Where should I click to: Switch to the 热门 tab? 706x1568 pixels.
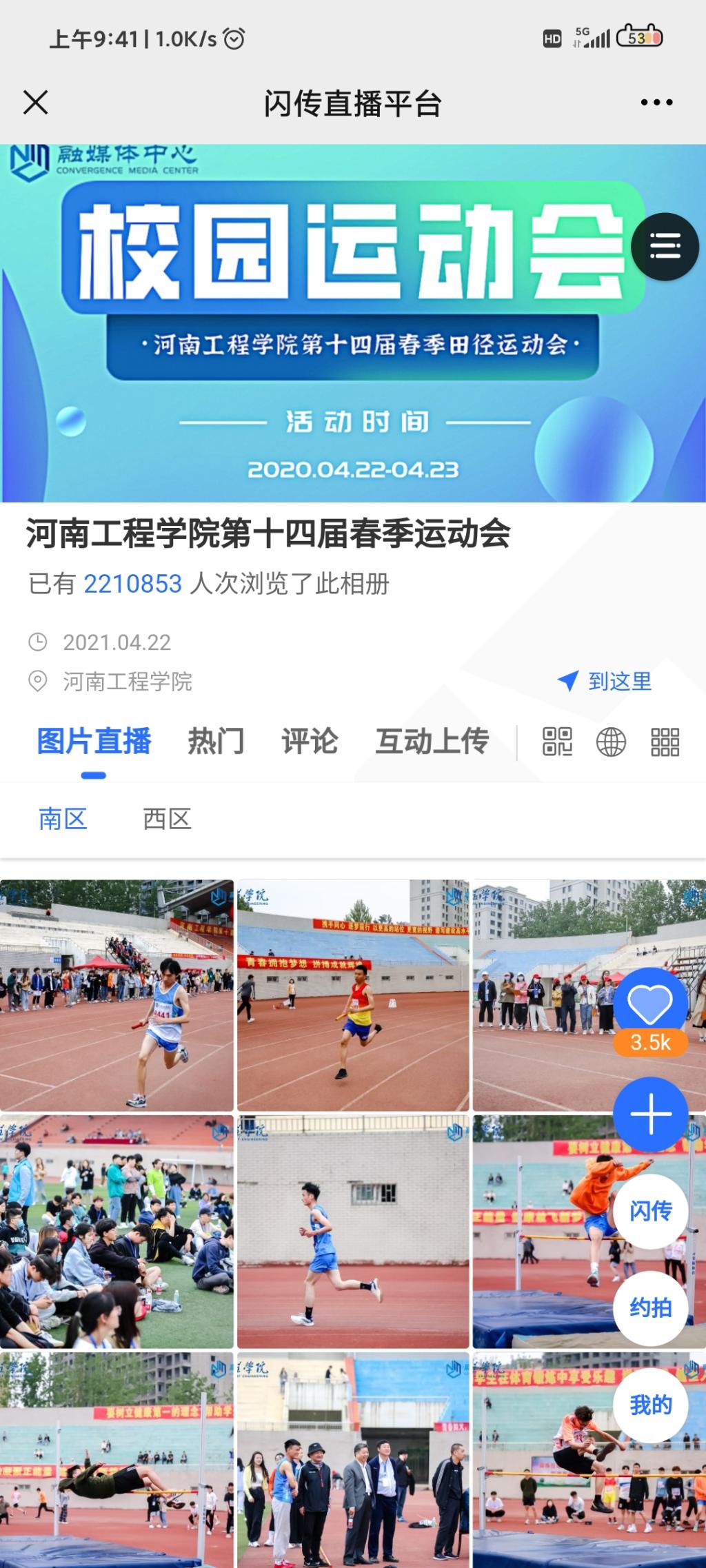216,741
